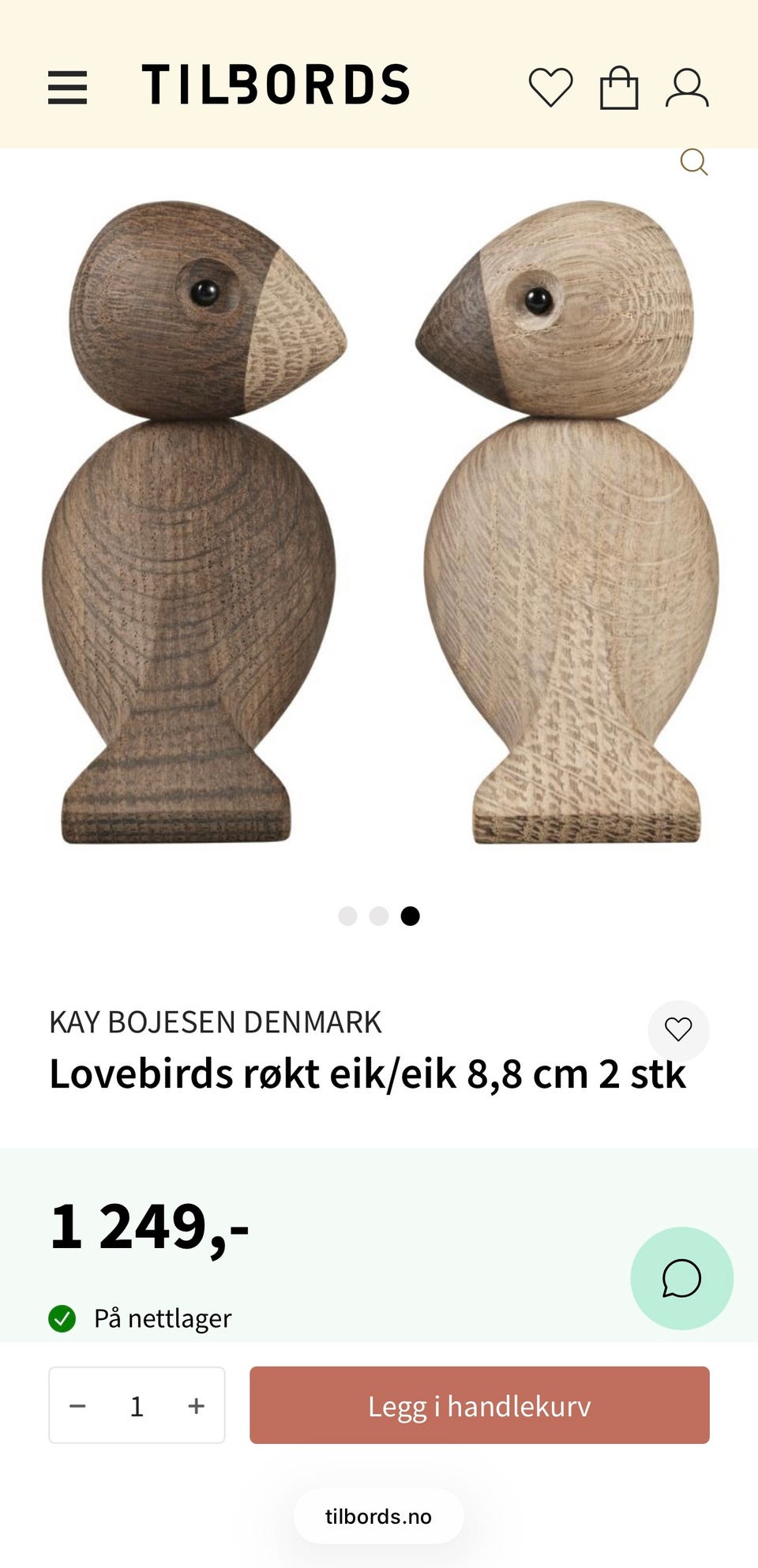This screenshot has height=1568, width=758.
Task: Open the hamburger navigation menu
Action: click(x=68, y=87)
